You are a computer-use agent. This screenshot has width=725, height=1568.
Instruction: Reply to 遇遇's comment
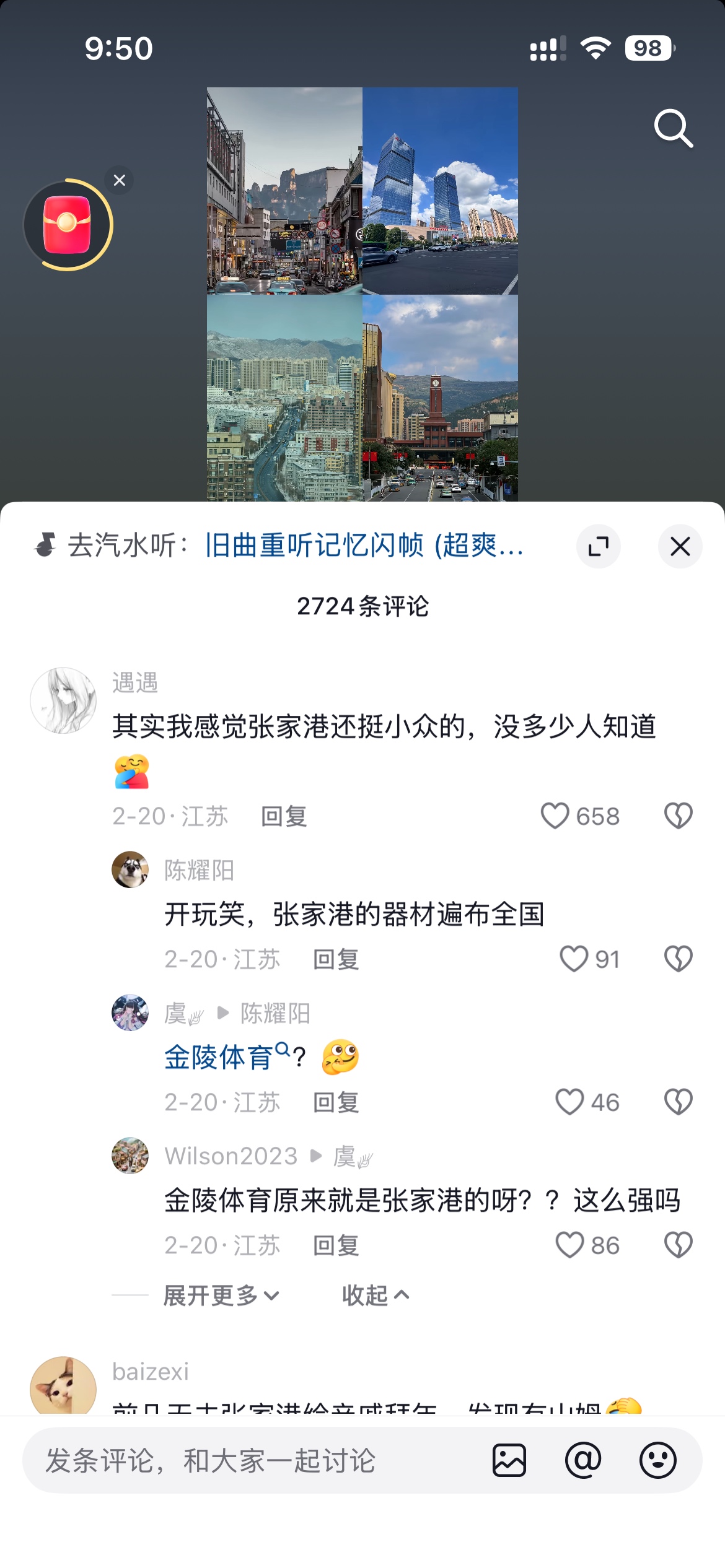point(284,817)
